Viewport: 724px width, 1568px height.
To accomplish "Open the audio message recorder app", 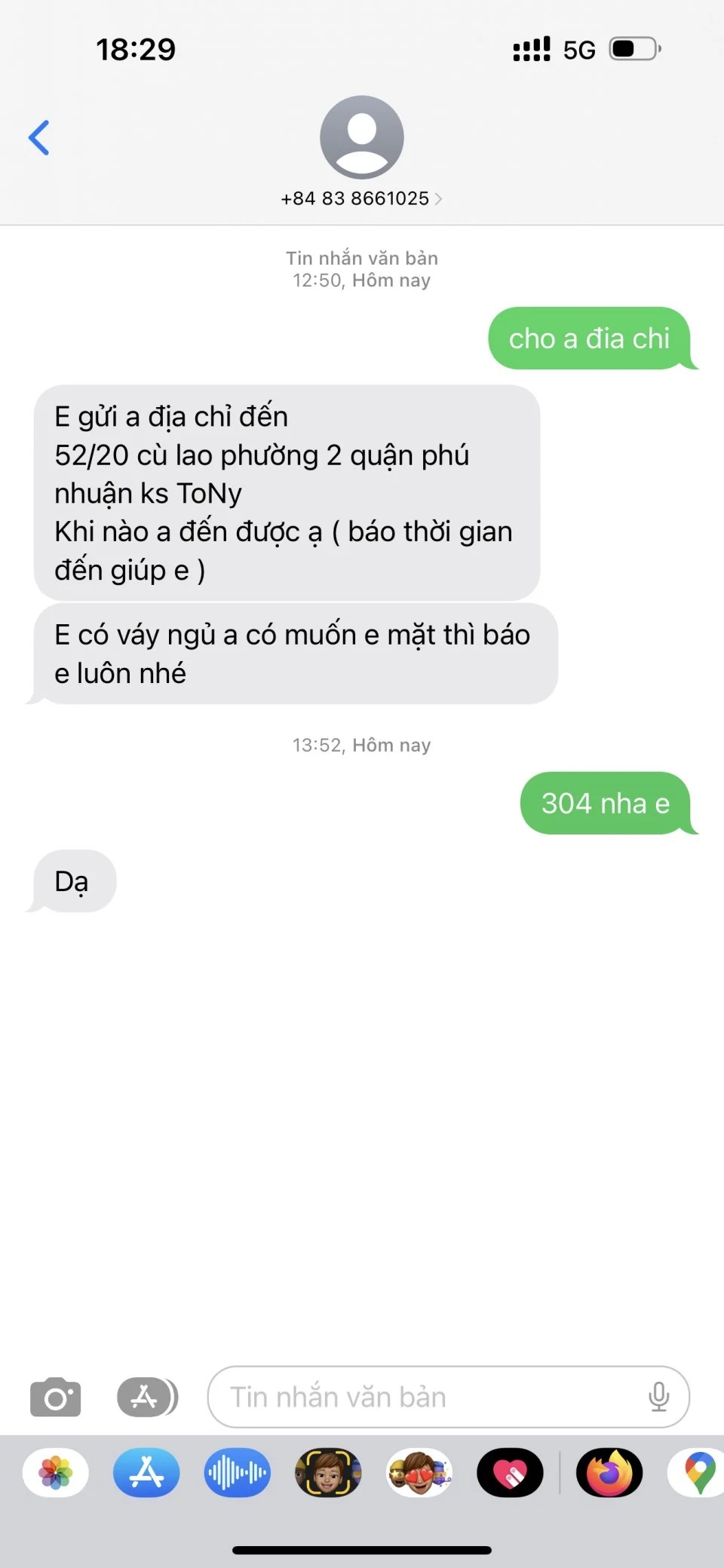I will point(237,1472).
